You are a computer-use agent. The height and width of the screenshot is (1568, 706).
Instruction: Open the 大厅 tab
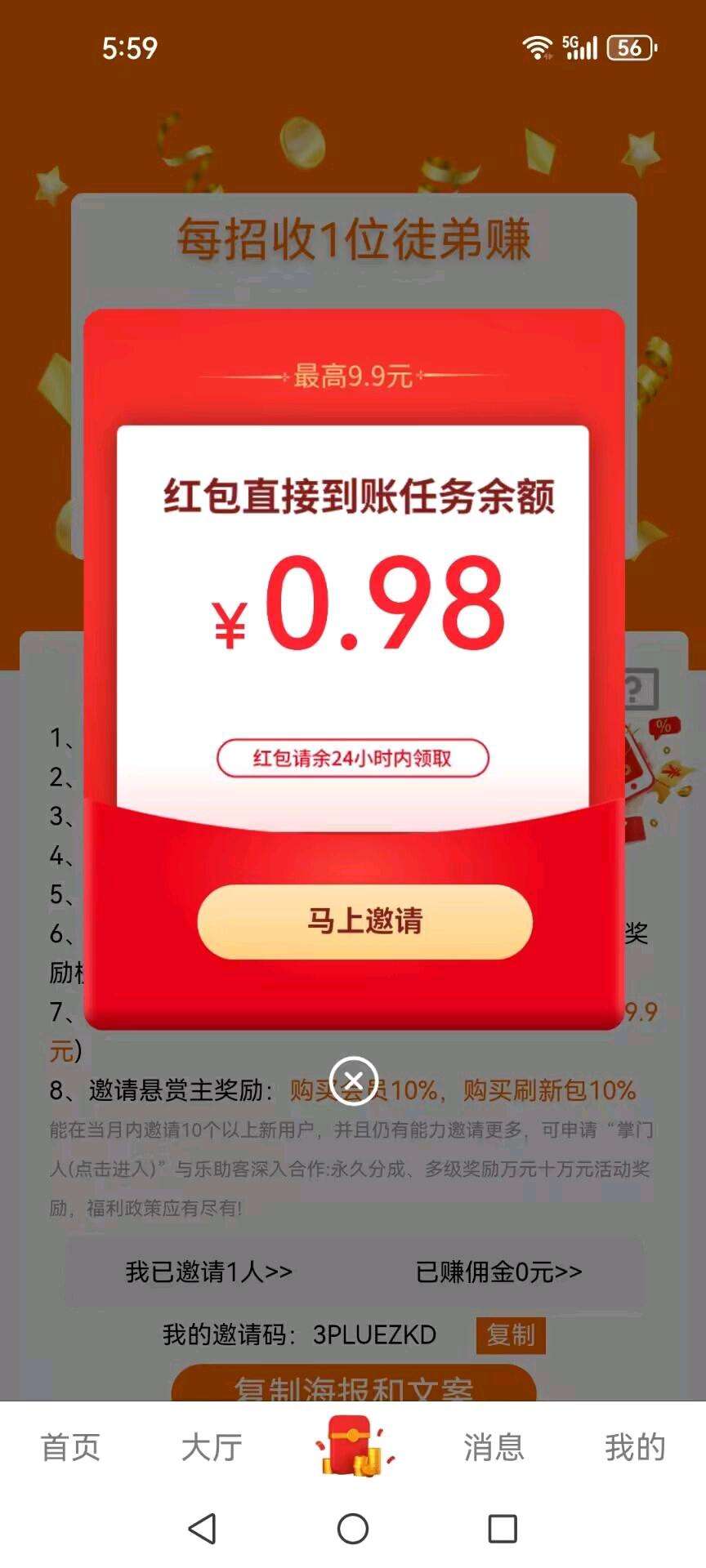pyautogui.click(x=212, y=1447)
